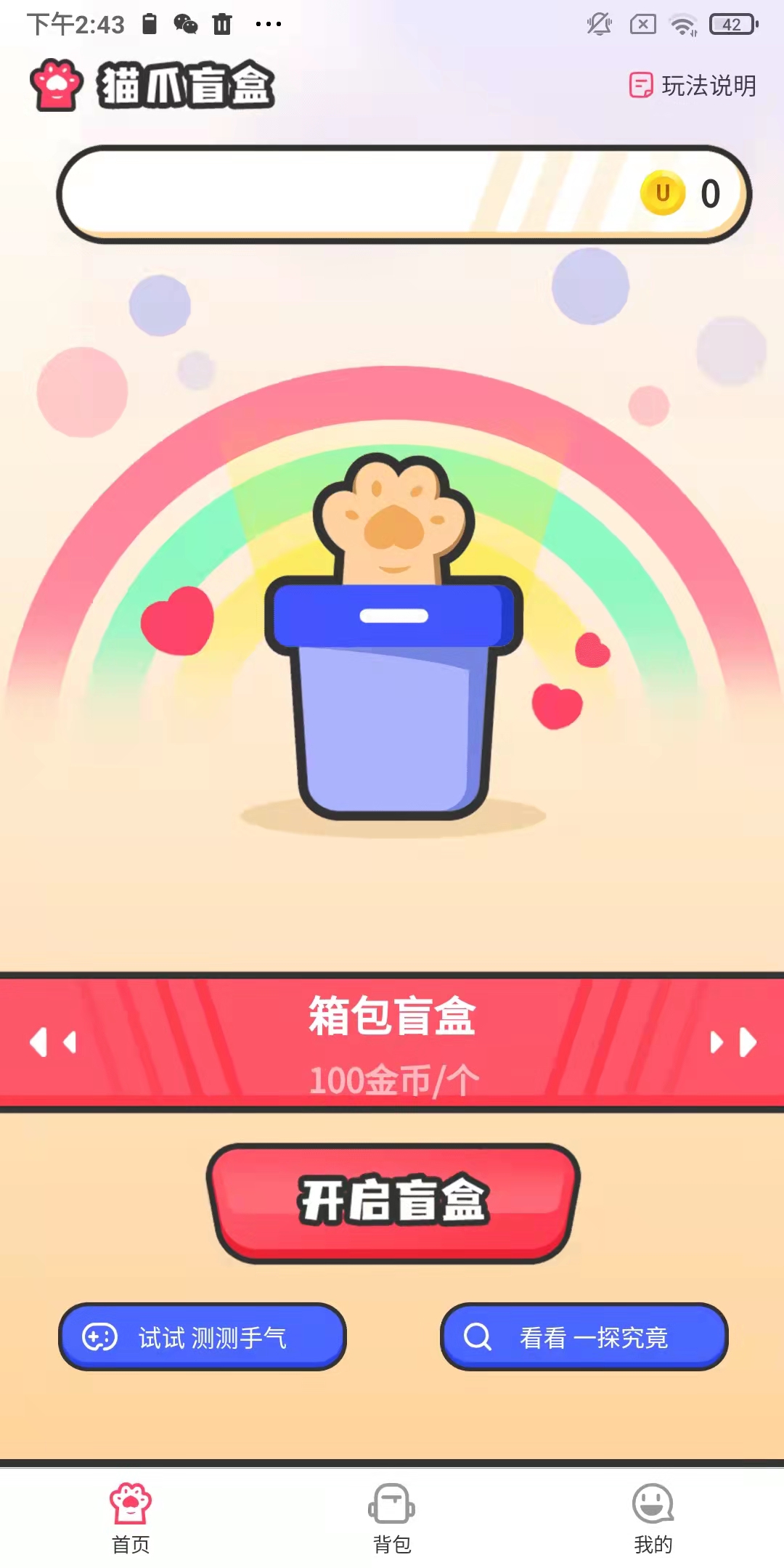Tap the 看看 一探究竟 button
The width and height of the screenshot is (784, 1568).
[583, 1337]
